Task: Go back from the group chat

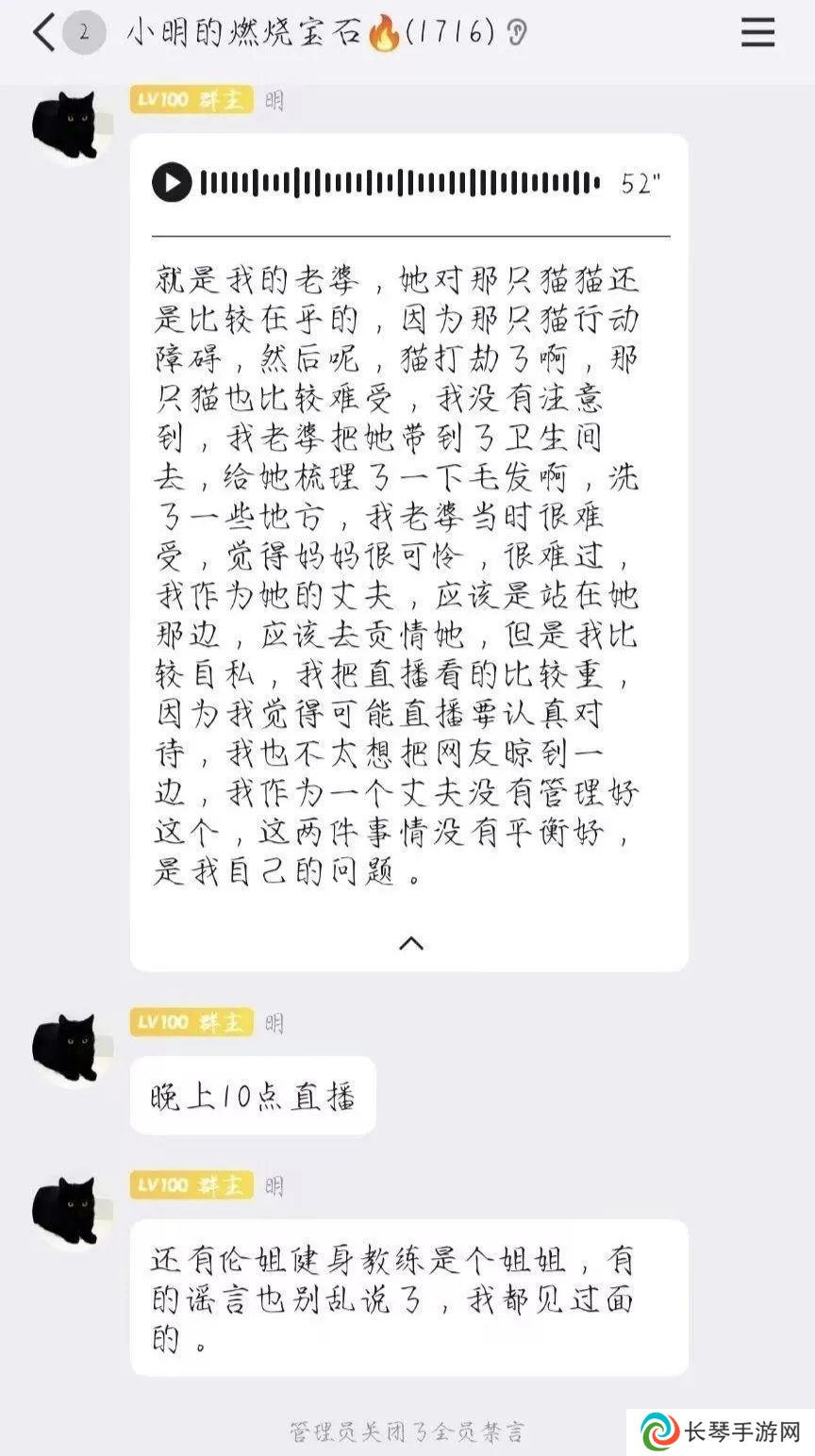Action: (x=43, y=33)
